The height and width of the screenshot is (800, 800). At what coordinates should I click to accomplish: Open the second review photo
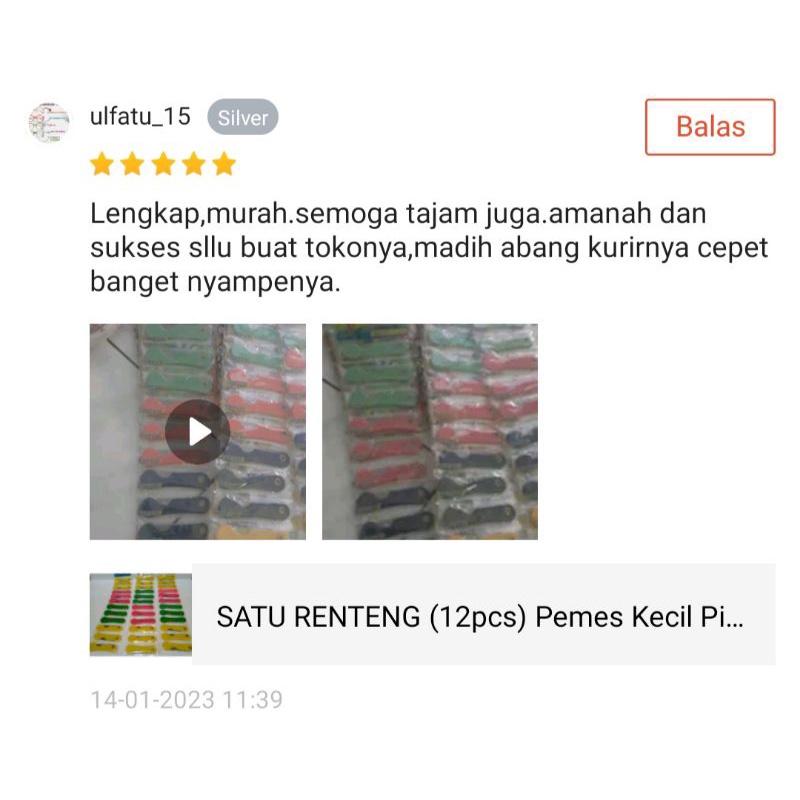click(x=430, y=431)
